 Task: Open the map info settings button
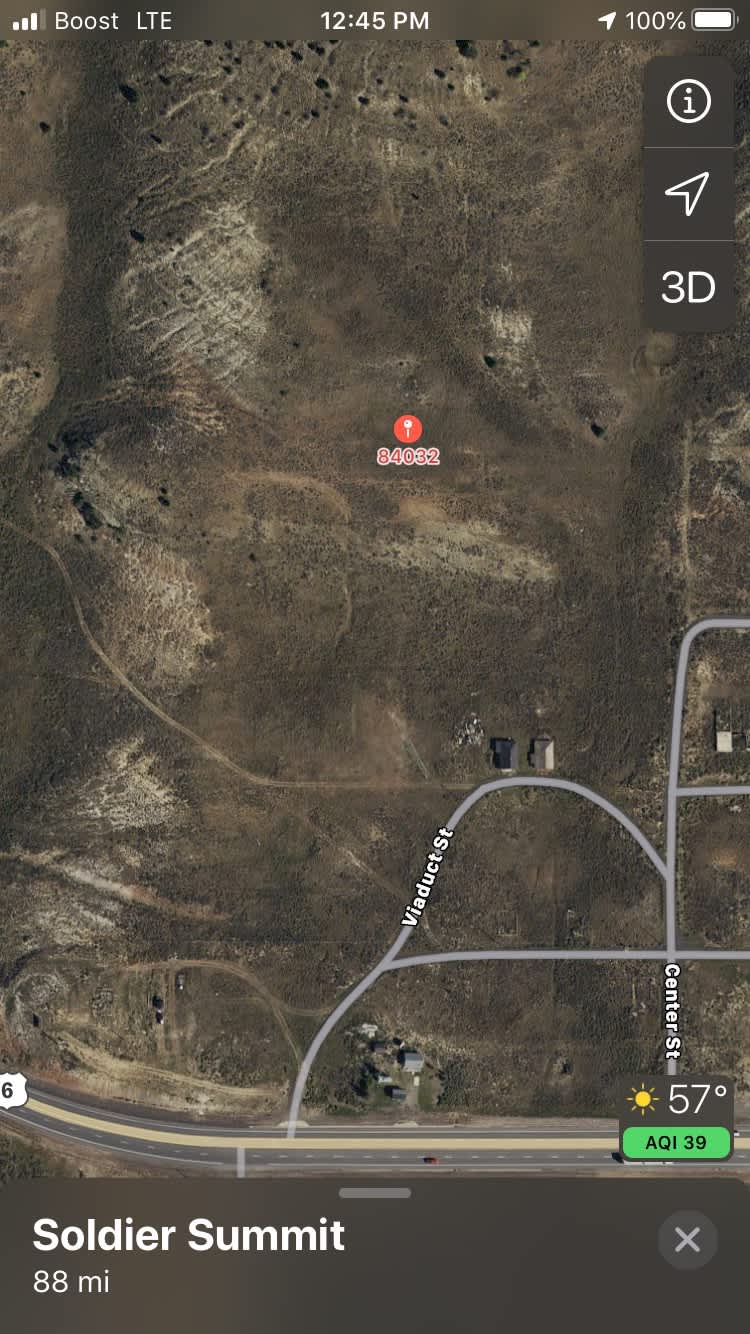pos(688,102)
